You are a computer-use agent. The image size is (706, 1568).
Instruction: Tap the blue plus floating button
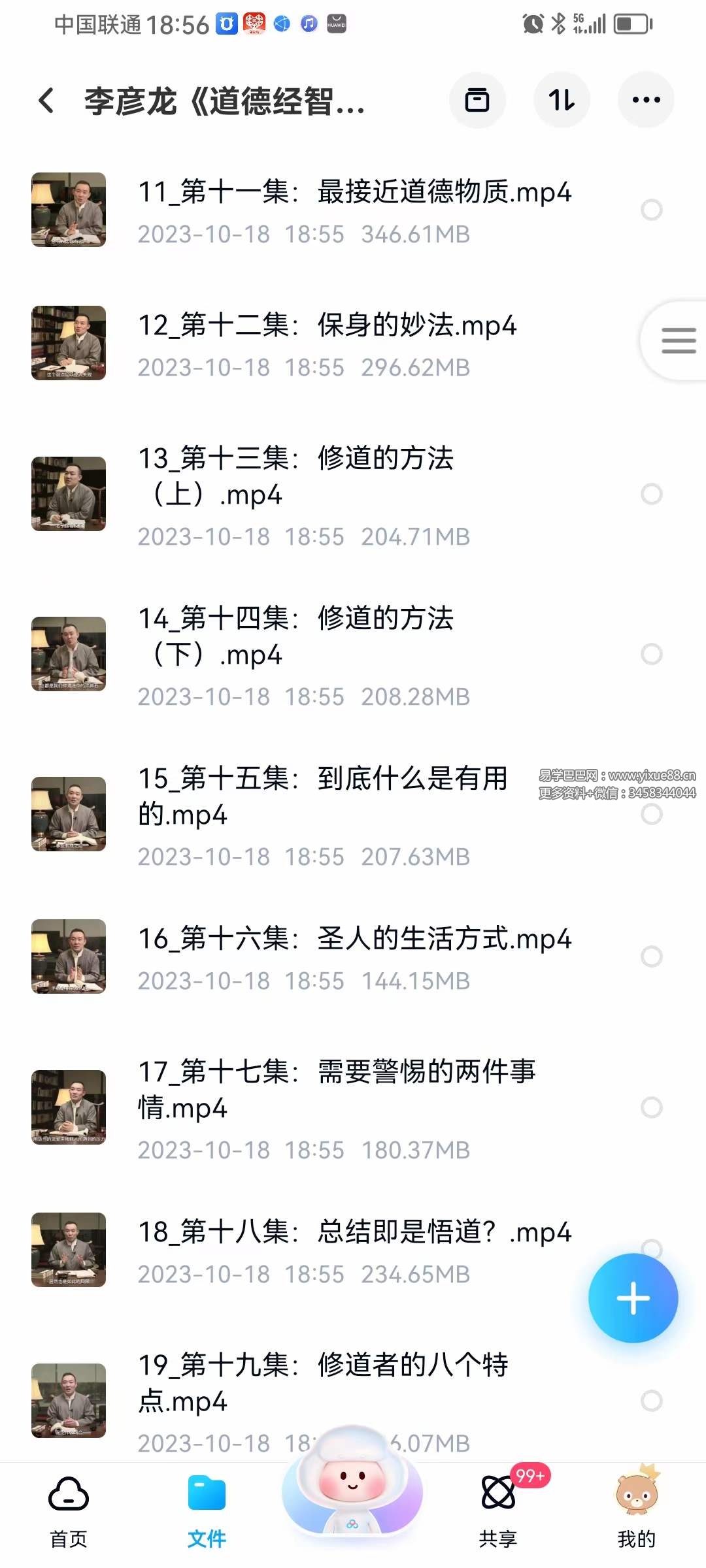point(633,1298)
